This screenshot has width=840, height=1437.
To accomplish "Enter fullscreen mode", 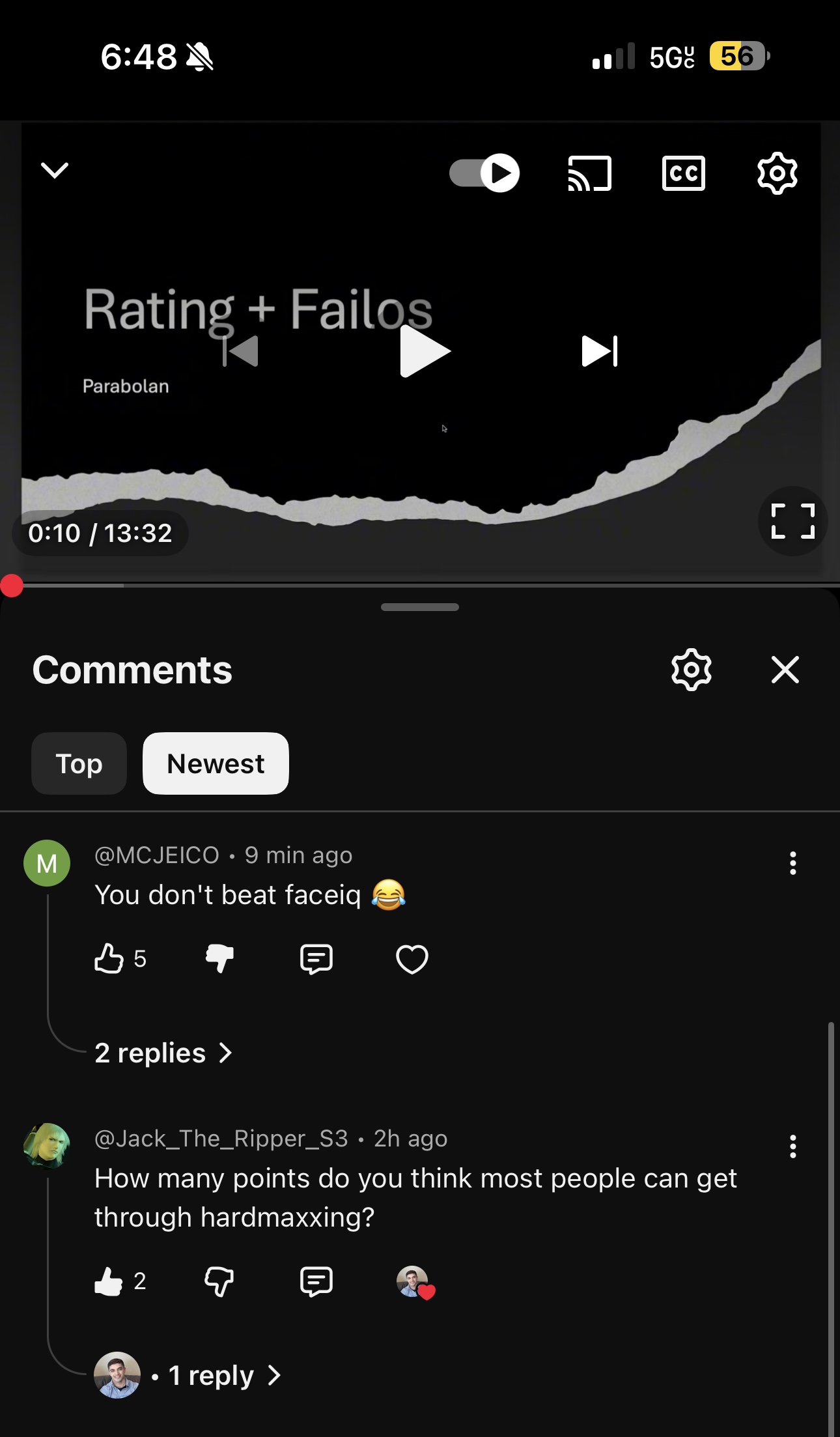I will [792, 521].
